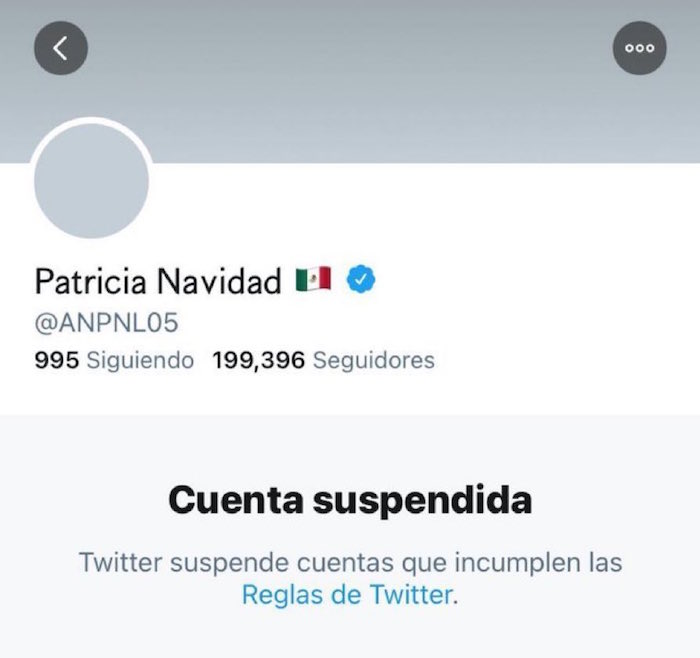Image resolution: width=700 pixels, height=658 pixels.
Task: Go back using the arrow button
Action: (61, 48)
